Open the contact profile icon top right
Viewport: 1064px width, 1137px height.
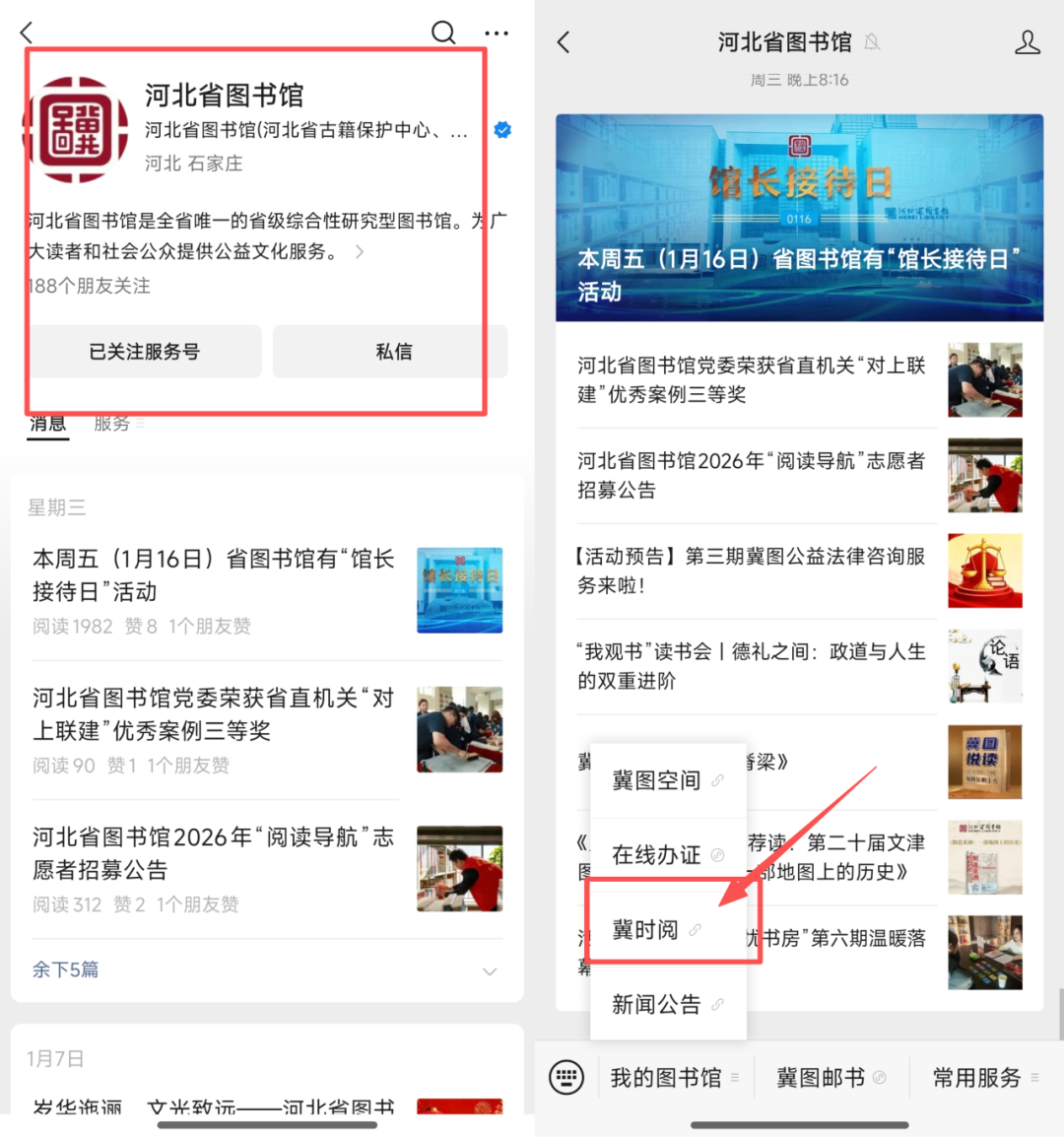(x=1029, y=42)
